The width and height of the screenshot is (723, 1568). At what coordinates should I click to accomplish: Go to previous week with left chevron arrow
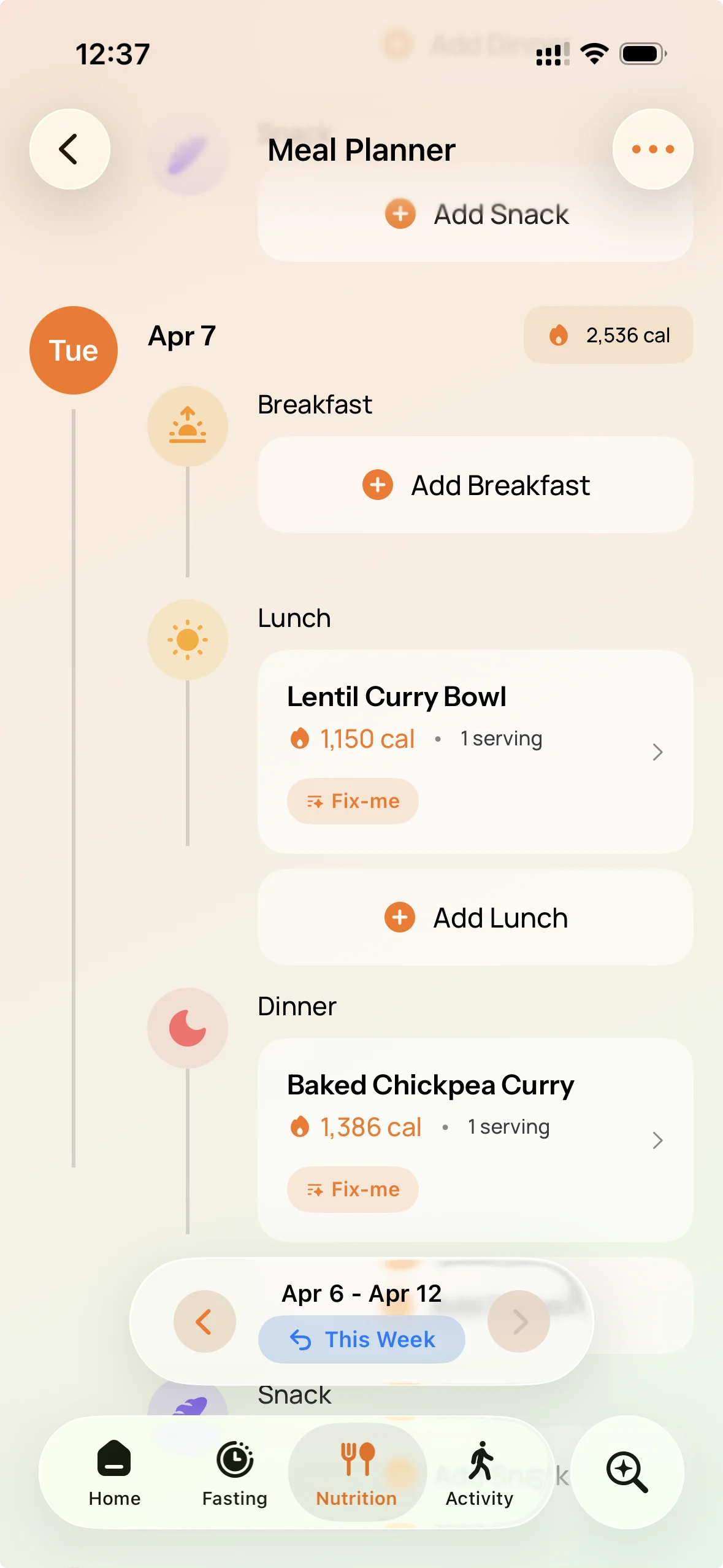(x=204, y=1322)
